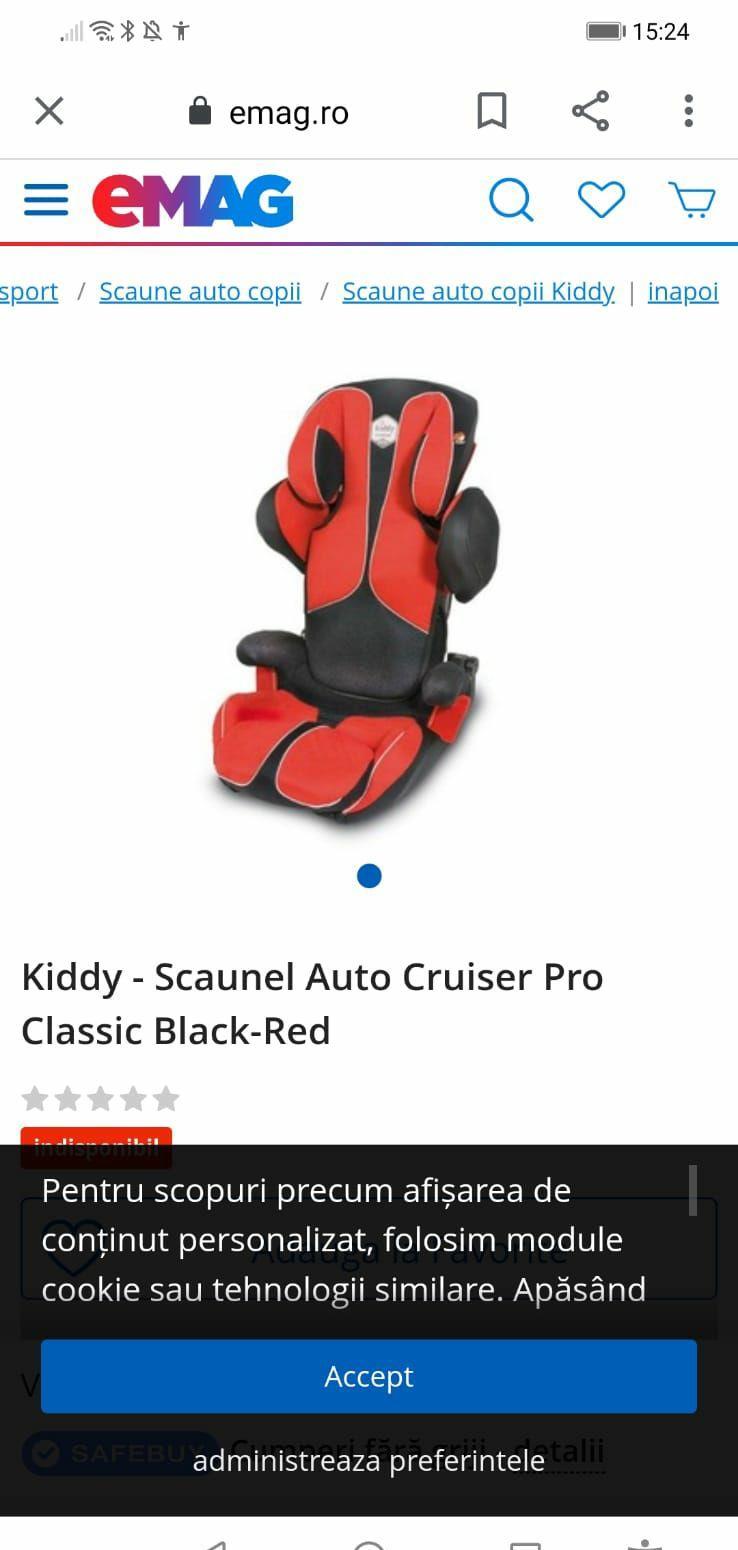Open administreaza preferintele cookie settings
Viewport: 738px width, 1550px height.
coord(369,1461)
